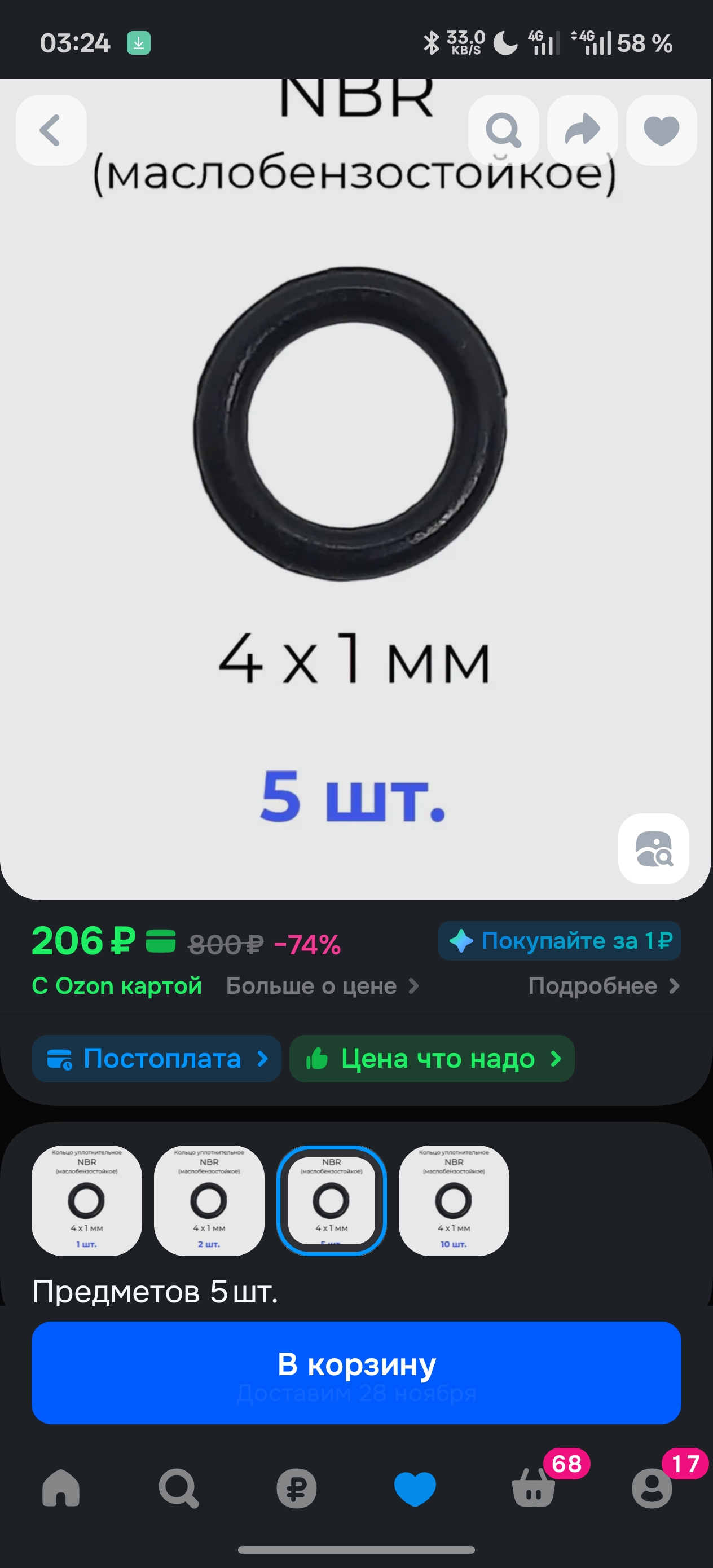Open the cart tab with 68 items
Image resolution: width=713 pixels, height=1568 pixels.
[x=534, y=1488]
